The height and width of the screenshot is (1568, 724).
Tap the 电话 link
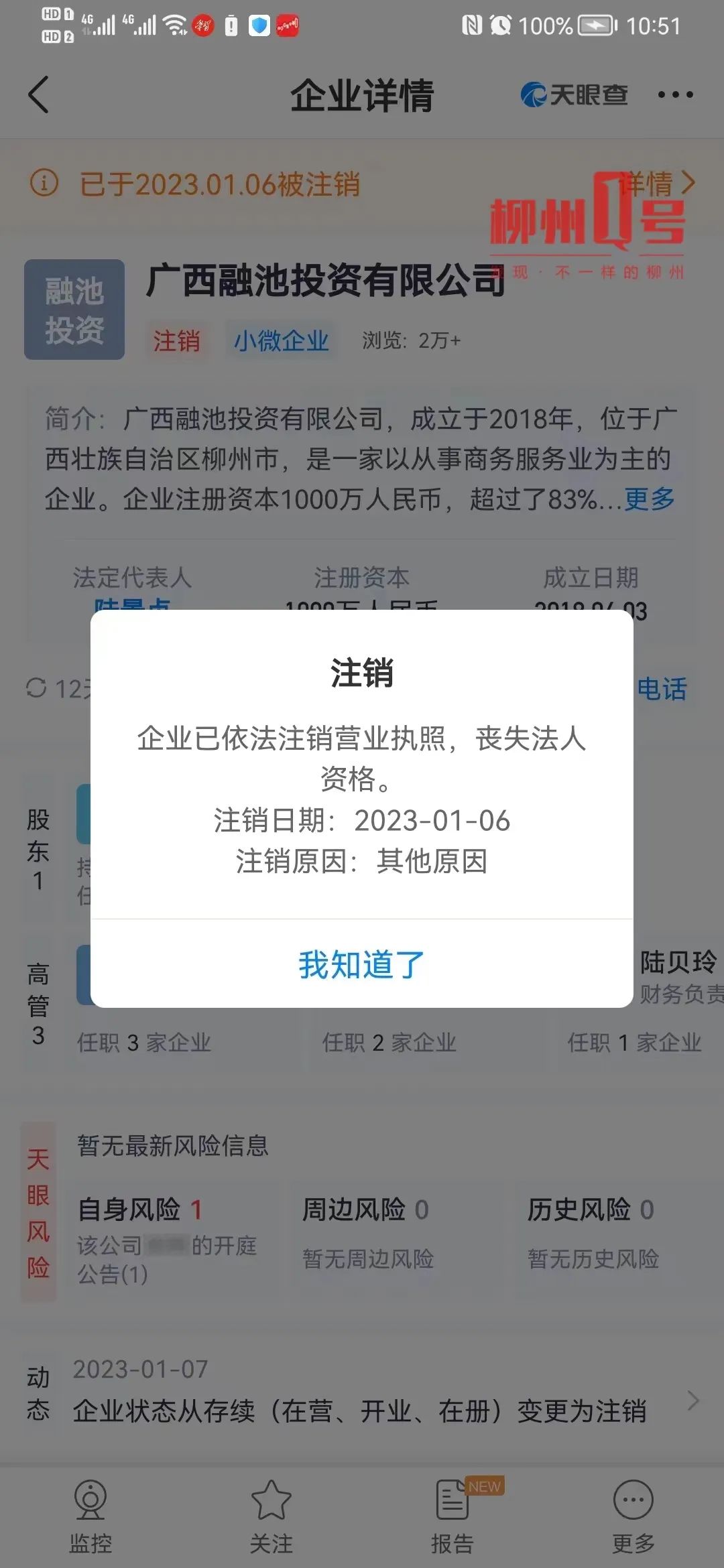[x=662, y=689]
